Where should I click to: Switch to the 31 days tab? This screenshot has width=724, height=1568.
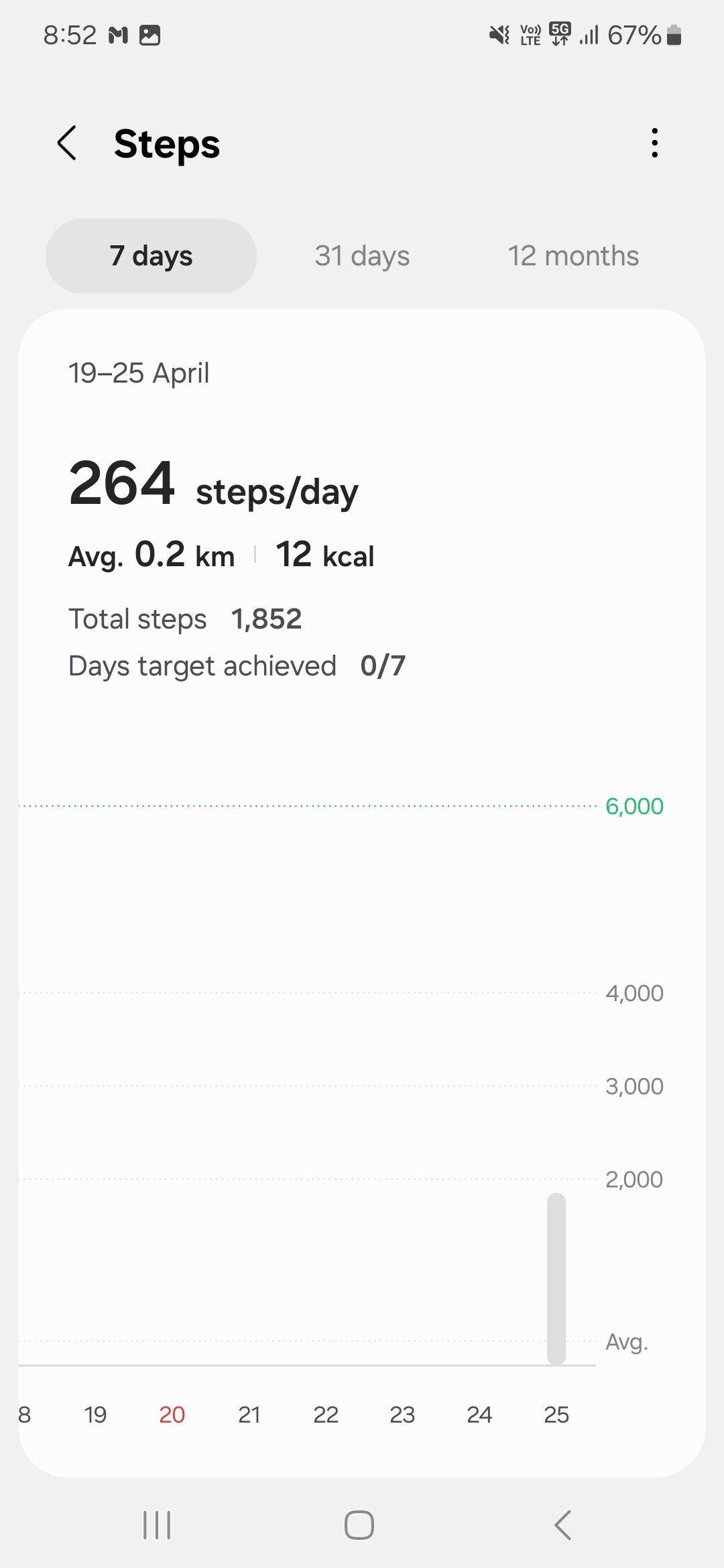pos(362,255)
